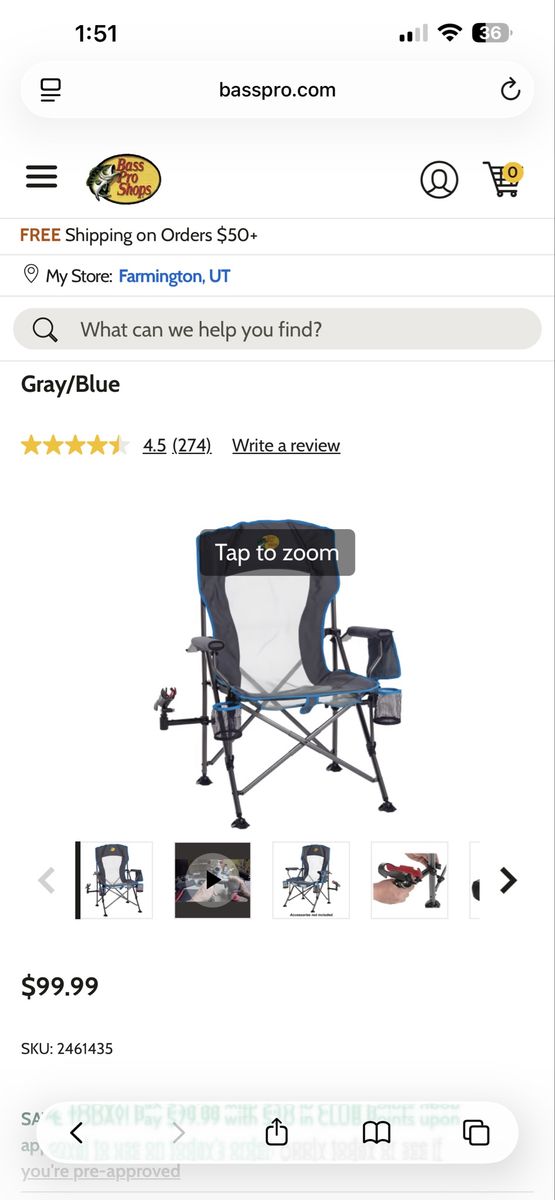Image resolution: width=555 pixels, height=1200 pixels.
Task: Reload the page in Safari
Action: point(510,90)
